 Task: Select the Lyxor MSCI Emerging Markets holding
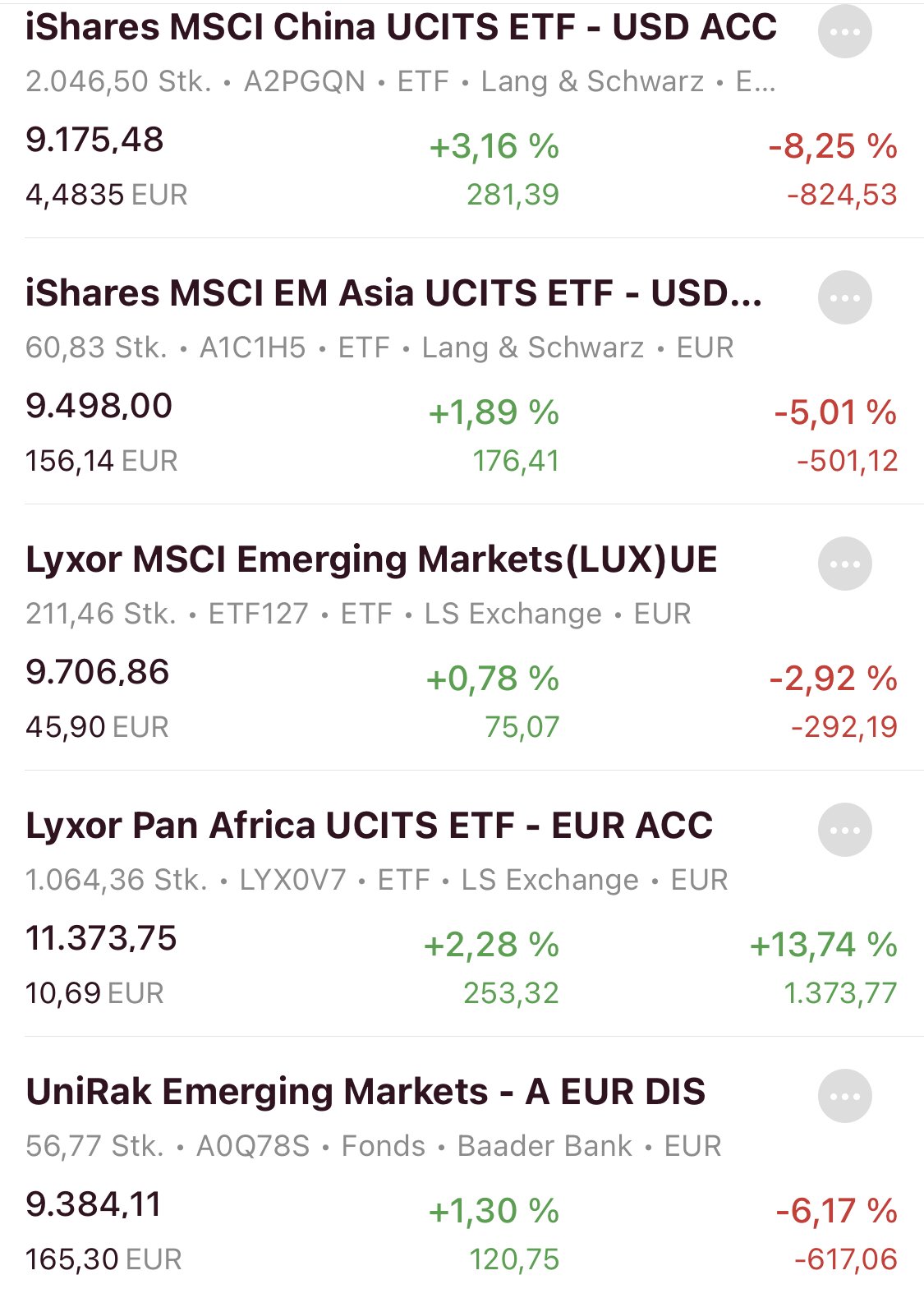(x=371, y=560)
